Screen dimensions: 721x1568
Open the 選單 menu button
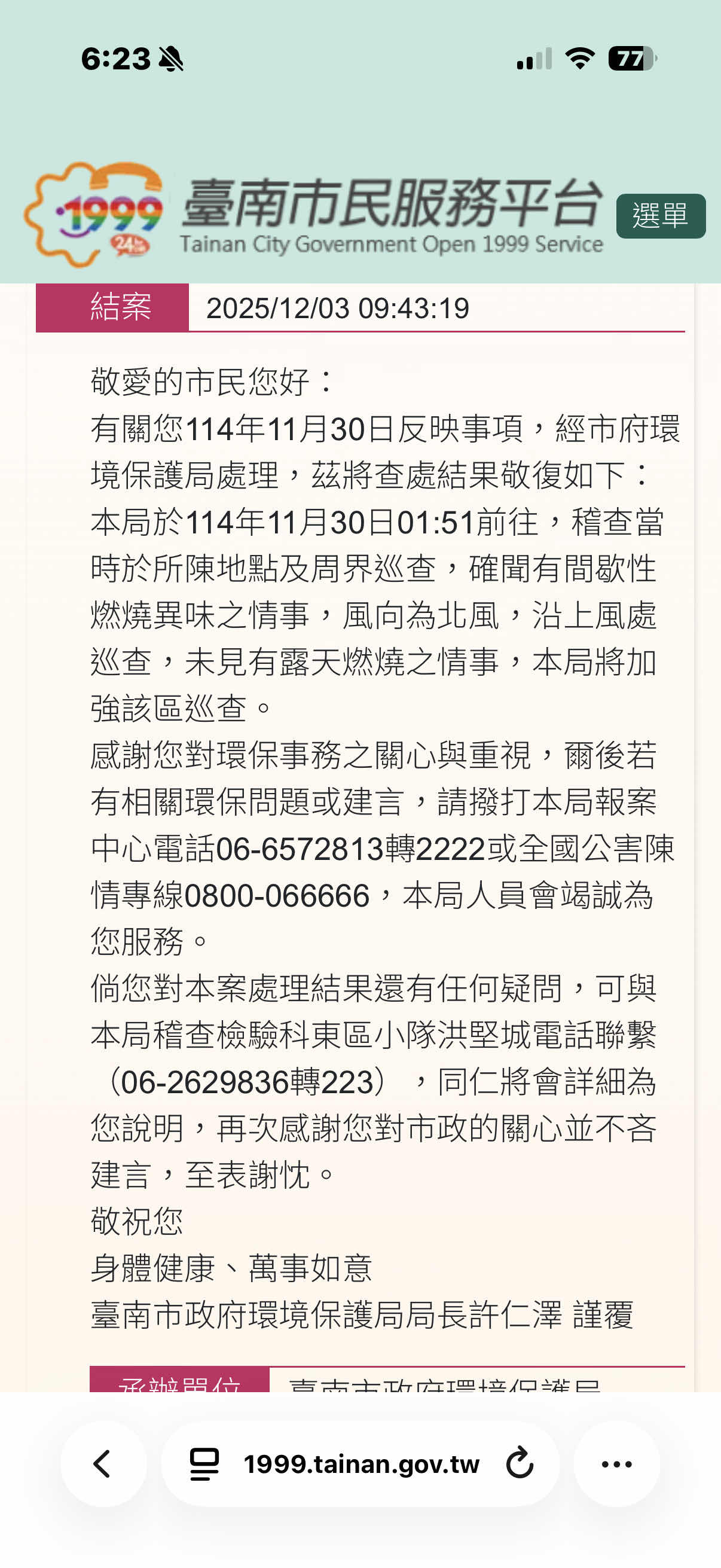pyautogui.click(x=660, y=216)
